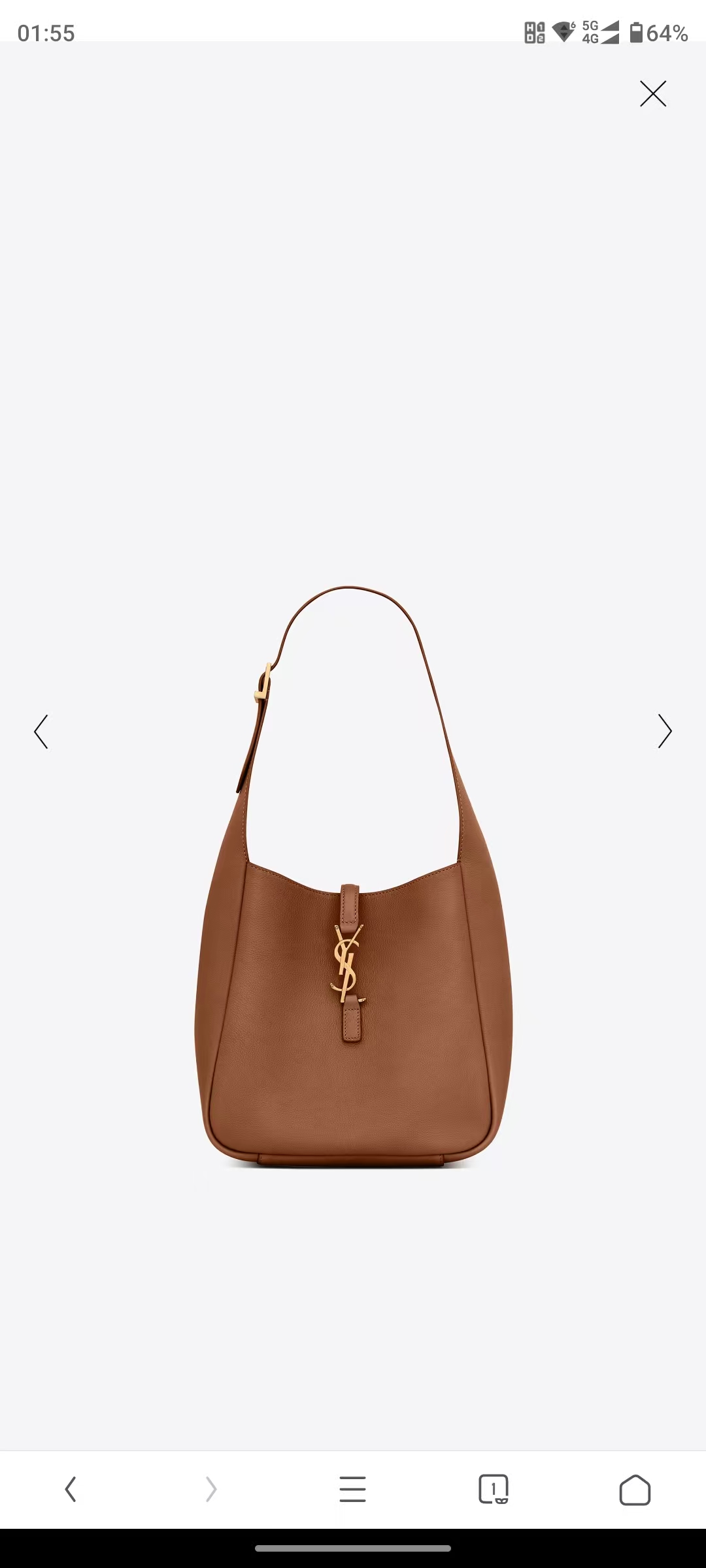This screenshot has height=1568, width=706.
Task: Tap the HD dual-SIM indicator
Action: click(x=534, y=31)
